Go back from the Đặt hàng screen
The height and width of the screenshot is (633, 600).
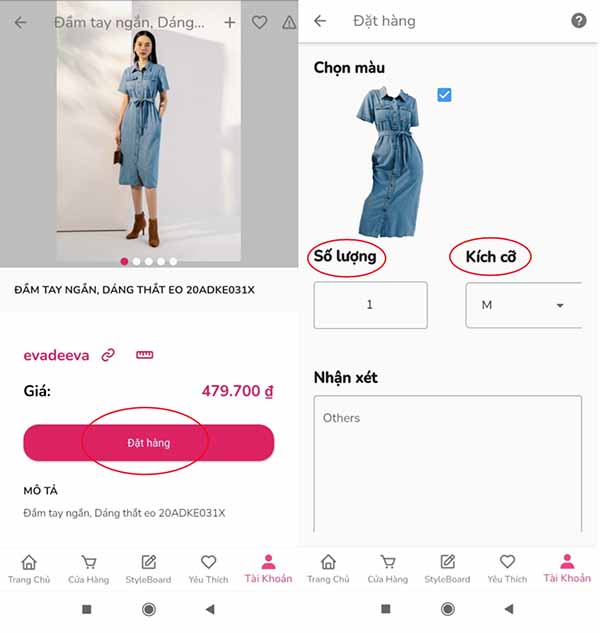click(320, 20)
